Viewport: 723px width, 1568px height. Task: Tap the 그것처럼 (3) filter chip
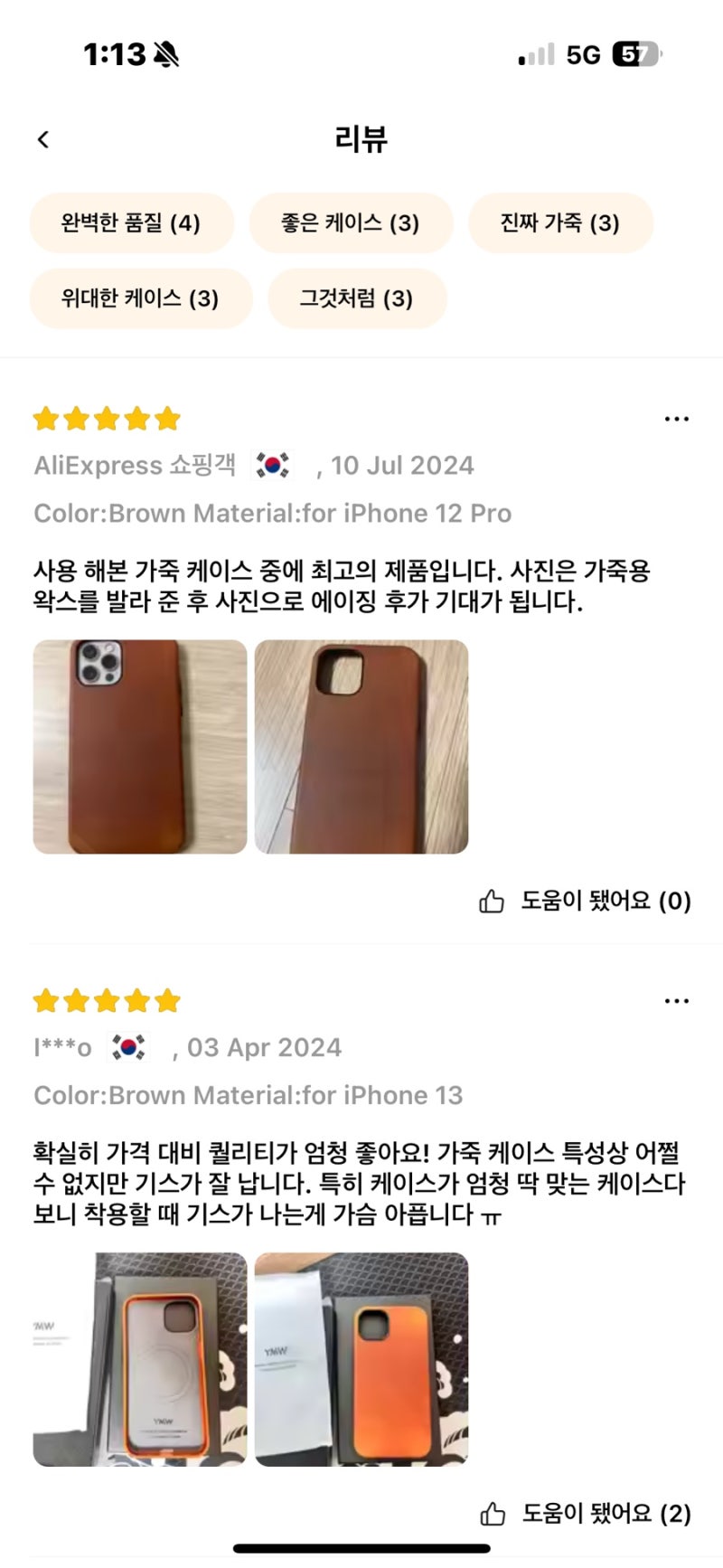[x=357, y=298]
